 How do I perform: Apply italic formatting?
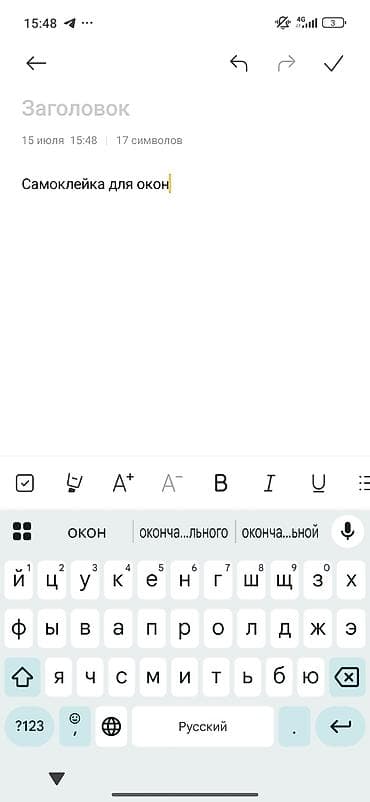click(x=269, y=483)
